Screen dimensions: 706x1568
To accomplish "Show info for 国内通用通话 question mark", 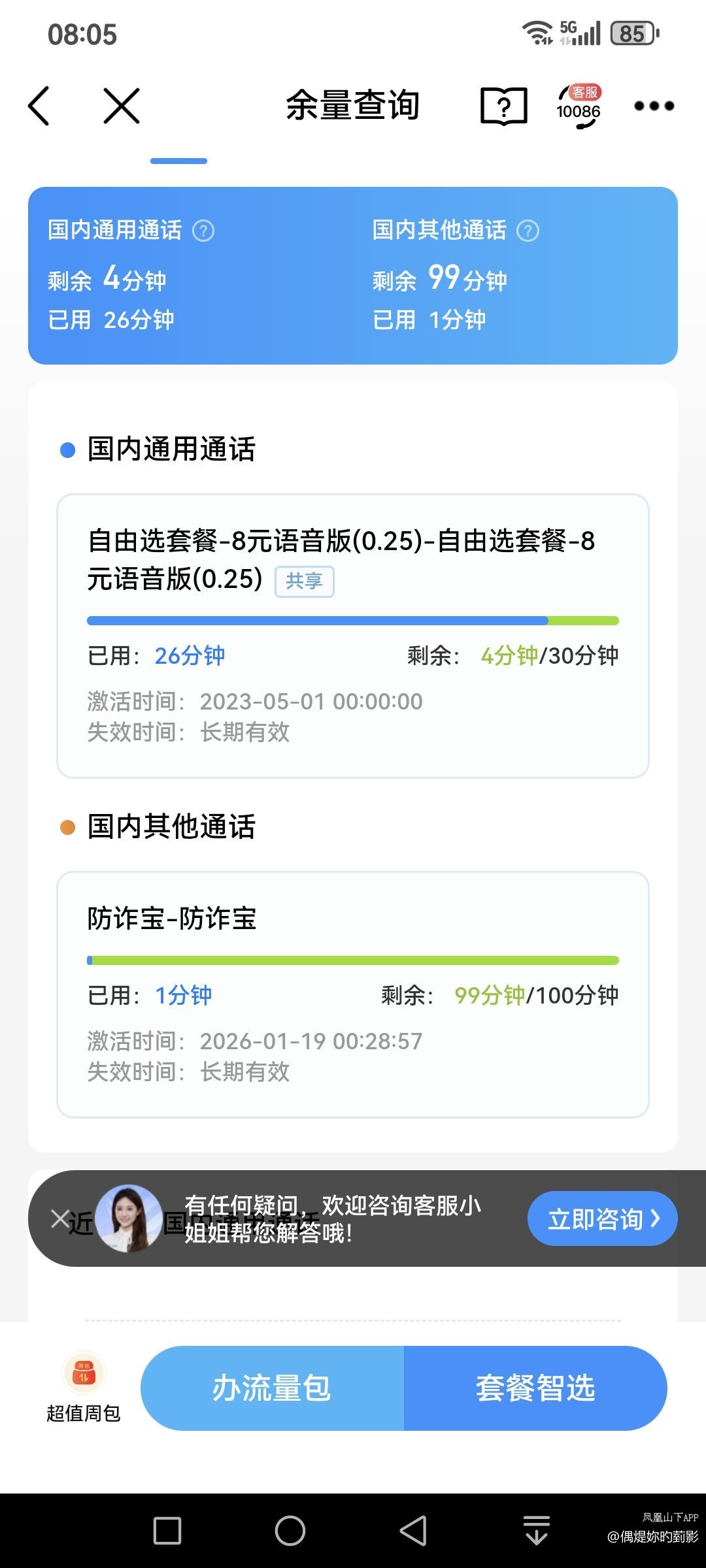I will pyautogui.click(x=203, y=231).
